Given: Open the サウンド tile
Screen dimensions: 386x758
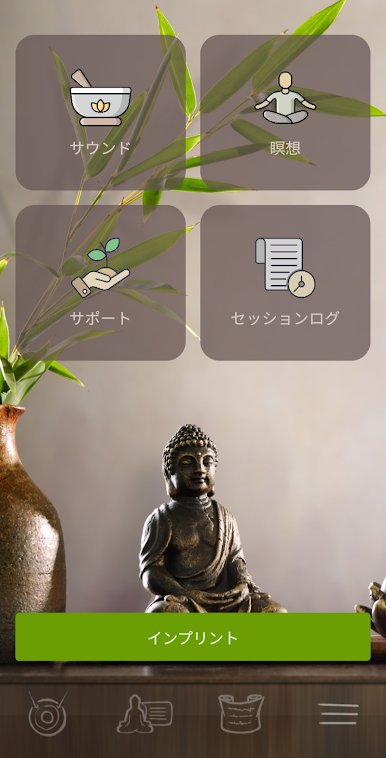Looking at the screenshot, I should click(x=101, y=112).
